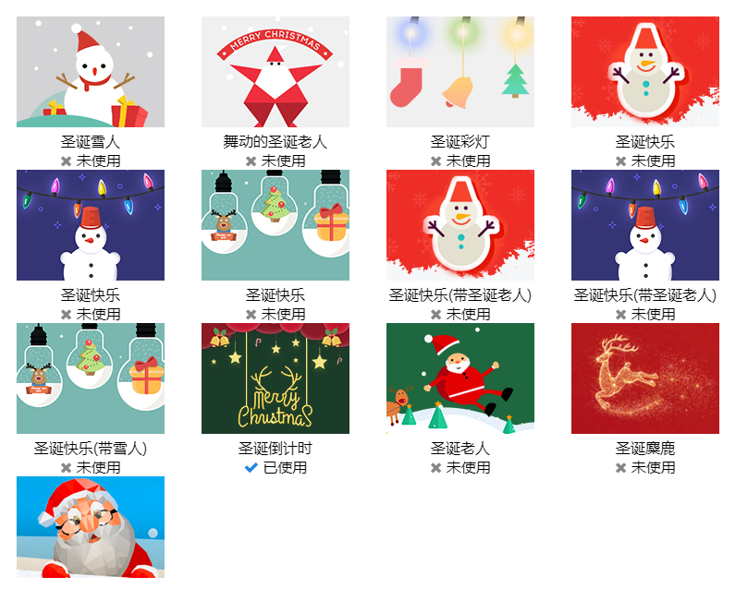This screenshot has height=594, width=739.
Task: Choose the 圣诞麋鹿 golden reindeer template
Action: tap(645, 378)
